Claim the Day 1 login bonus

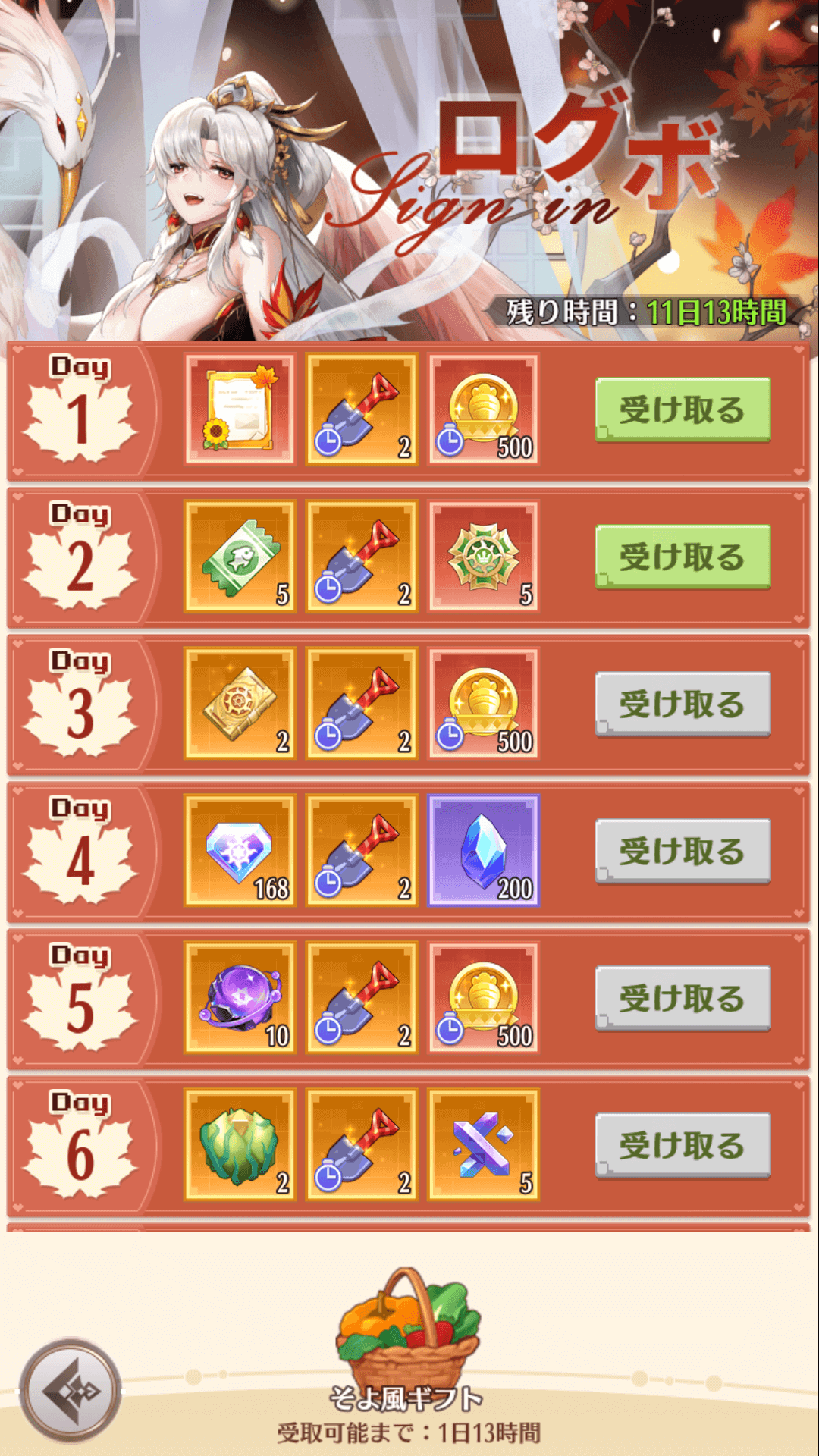pyautogui.click(x=682, y=409)
